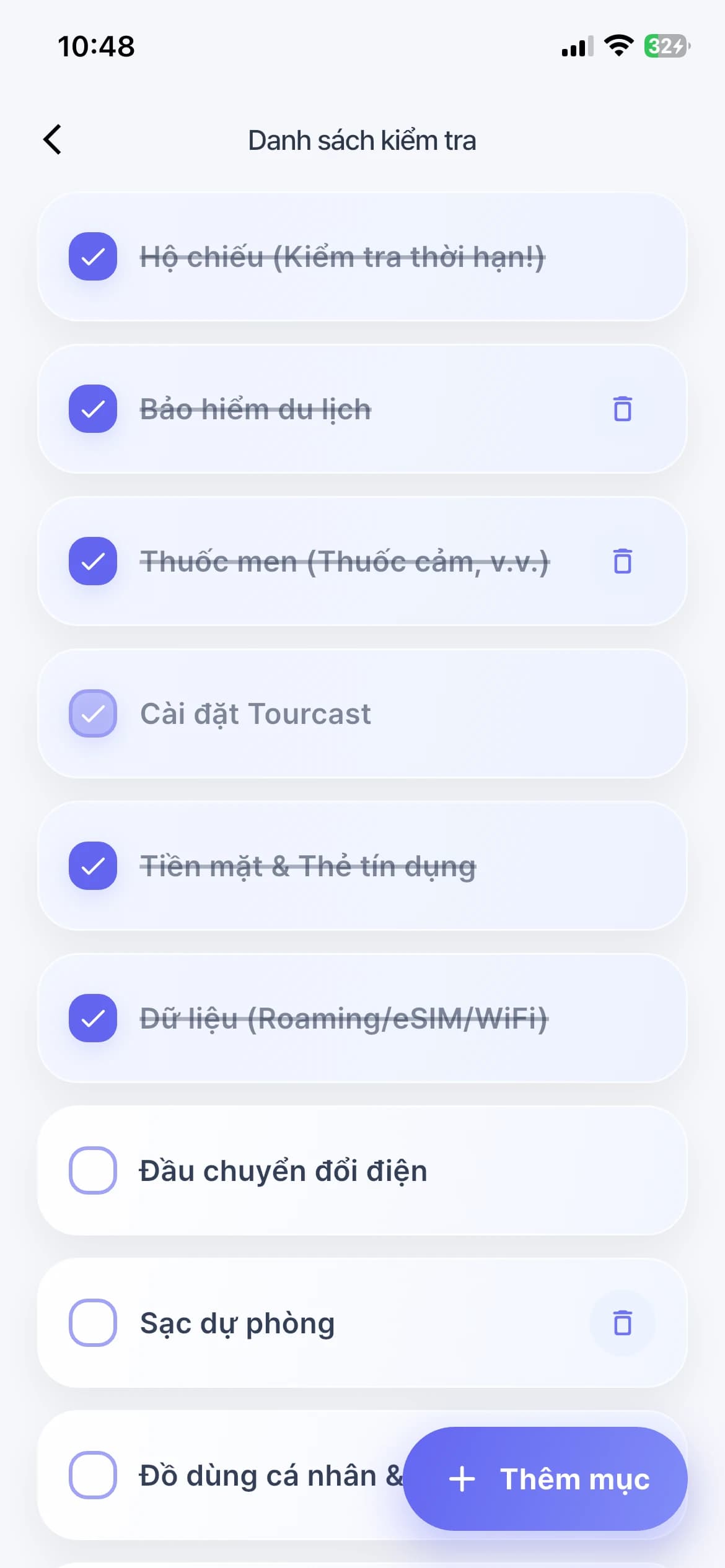Tap the "Danh sách kiểm tra" title
This screenshot has height=1568, width=725.
click(x=362, y=140)
